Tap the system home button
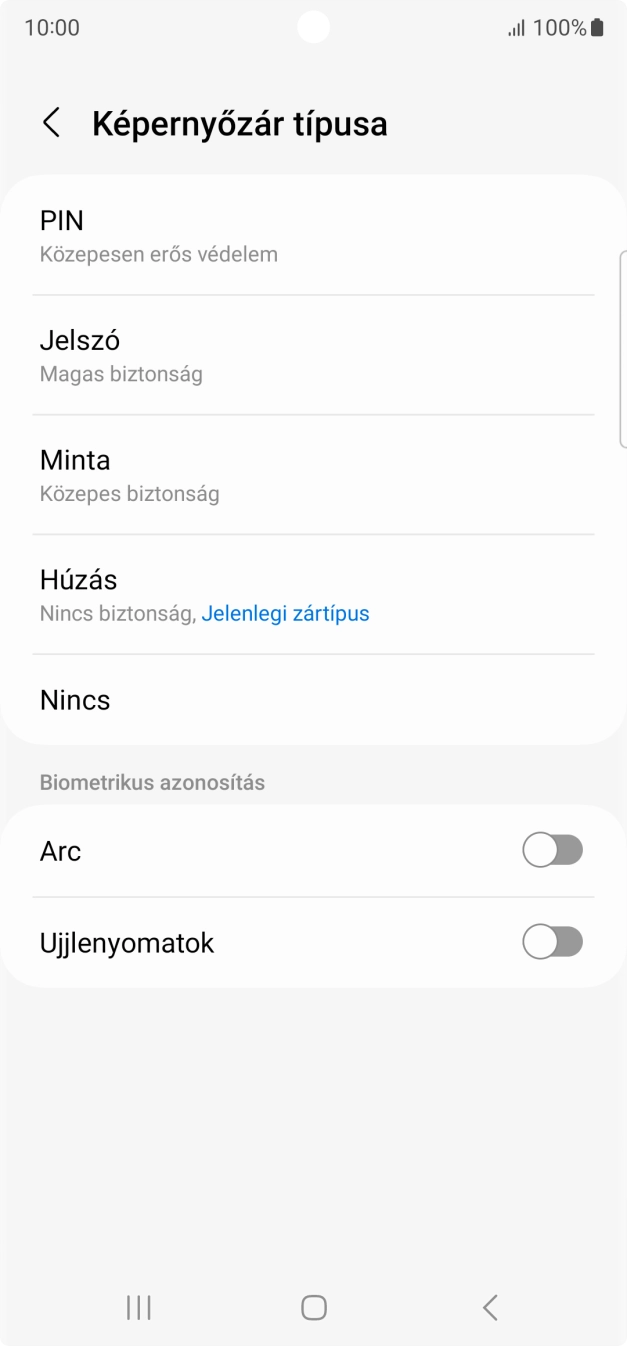This screenshot has height=1346, width=627. (314, 1307)
